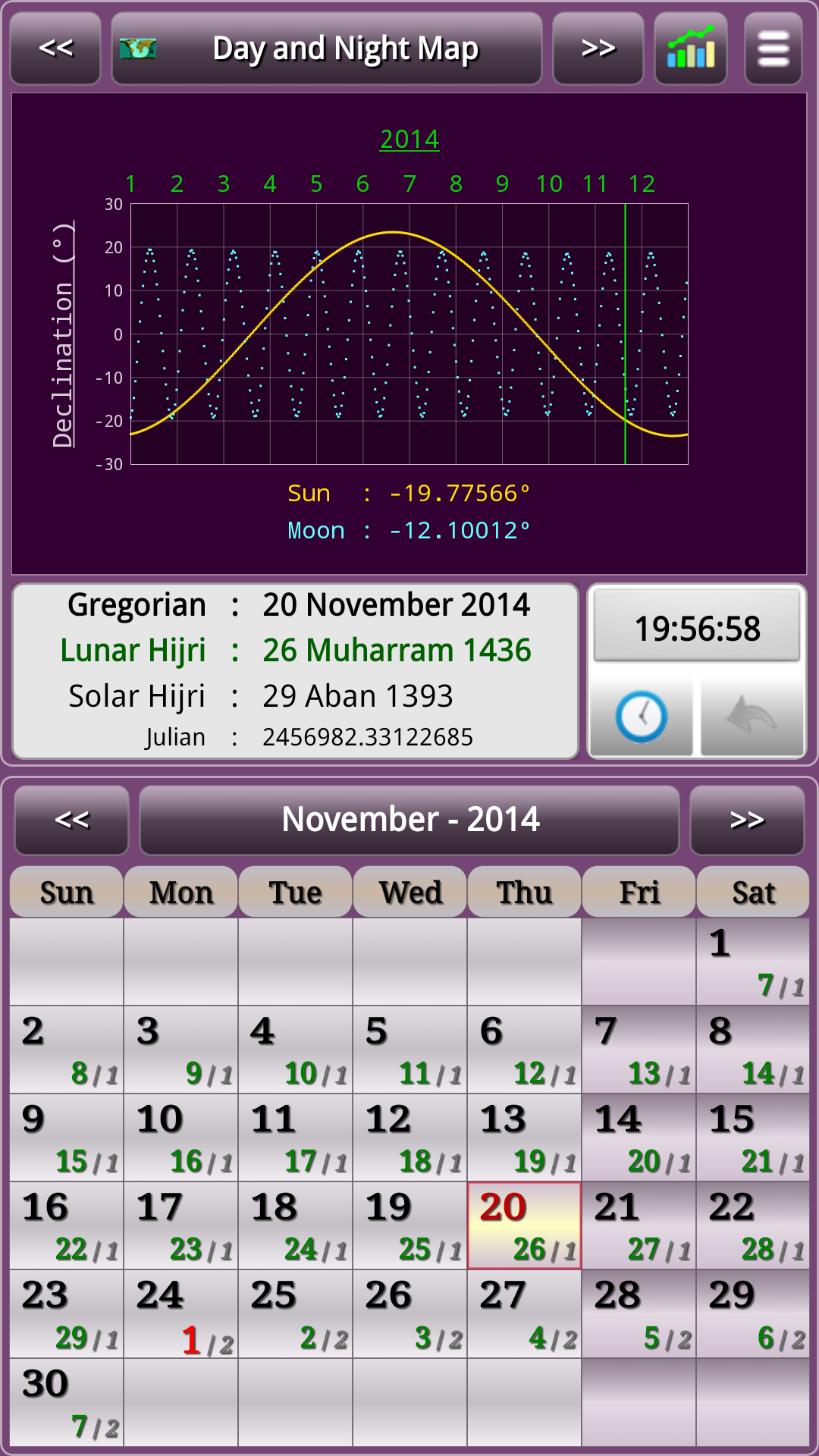Tap the grey undo arrow button
819x1456 pixels.
(752, 717)
